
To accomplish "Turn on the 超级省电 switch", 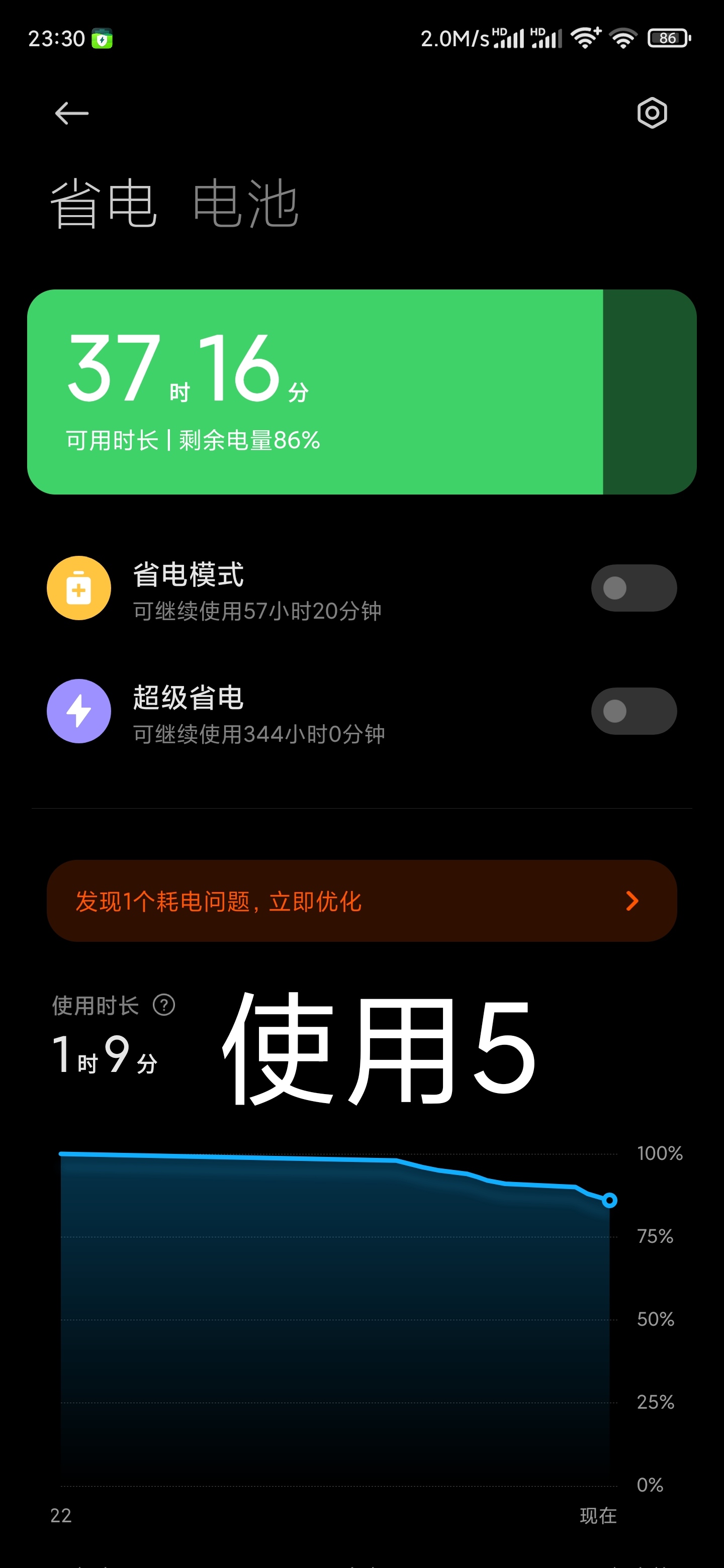I will coord(633,711).
